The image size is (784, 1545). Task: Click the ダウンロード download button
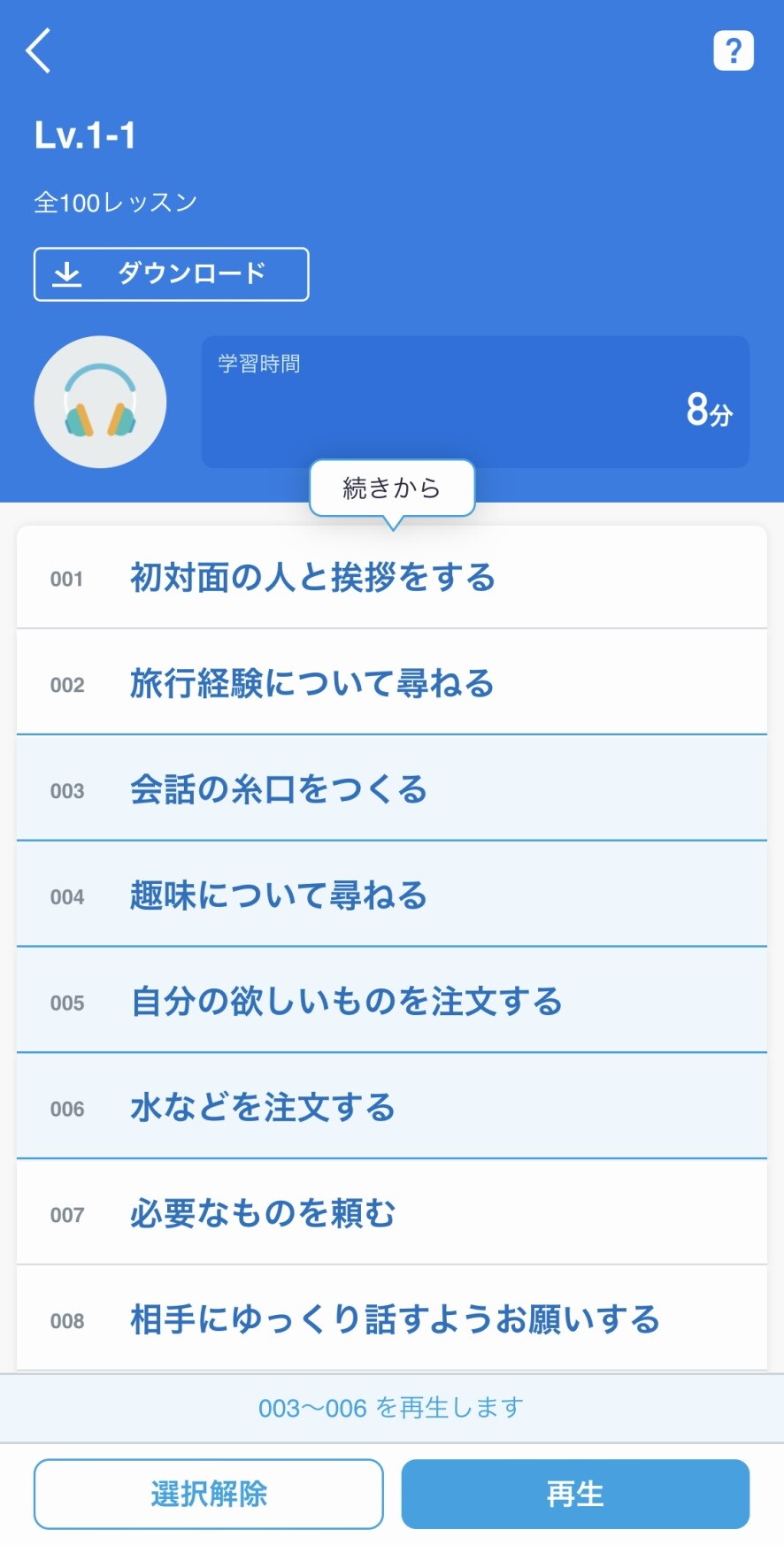(x=171, y=274)
